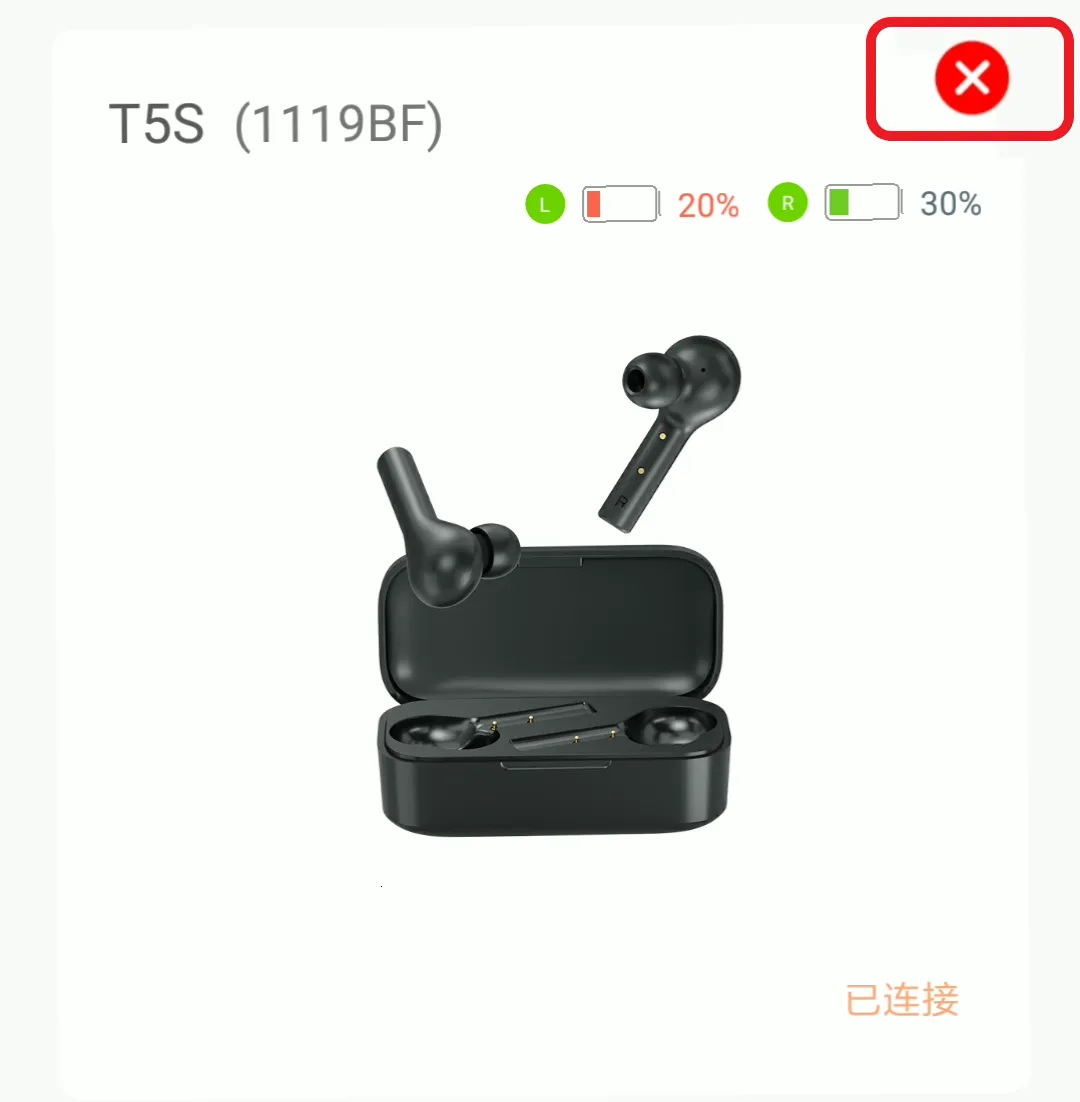Click the orange 20% battery level indicator
The width and height of the screenshot is (1080, 1102).
click(x=707, y=205)
